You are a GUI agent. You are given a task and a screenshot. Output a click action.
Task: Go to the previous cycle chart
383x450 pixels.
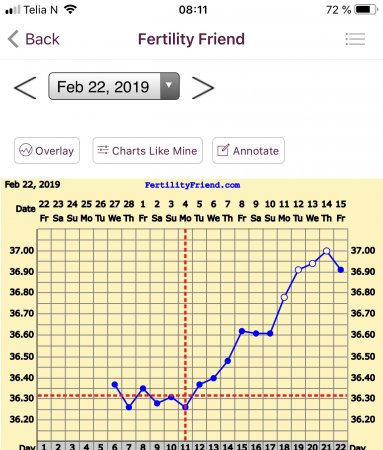tap(25, 88)
